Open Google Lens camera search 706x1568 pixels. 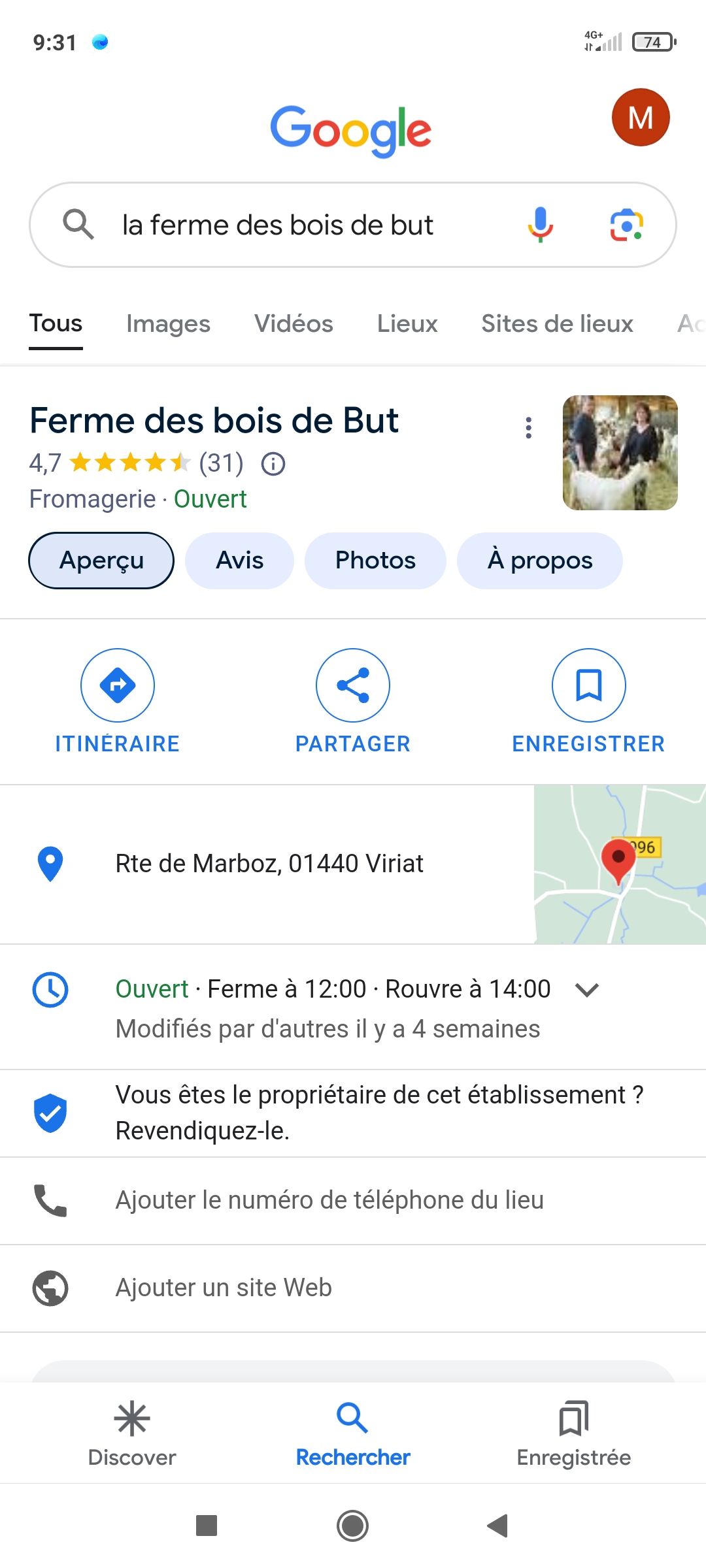click(626, 225)
